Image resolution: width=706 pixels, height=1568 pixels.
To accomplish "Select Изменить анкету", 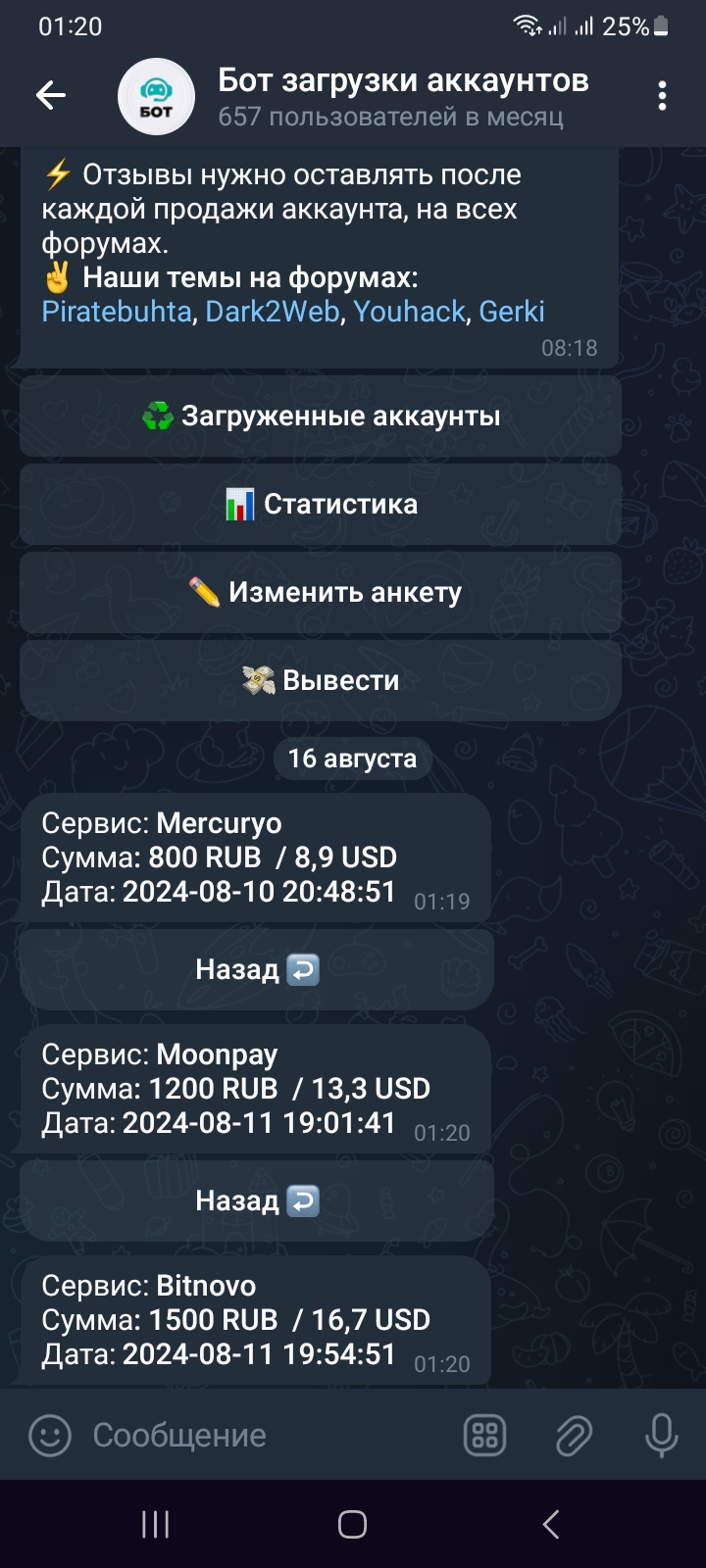I will pyautogui.click(x=321, y=593).
